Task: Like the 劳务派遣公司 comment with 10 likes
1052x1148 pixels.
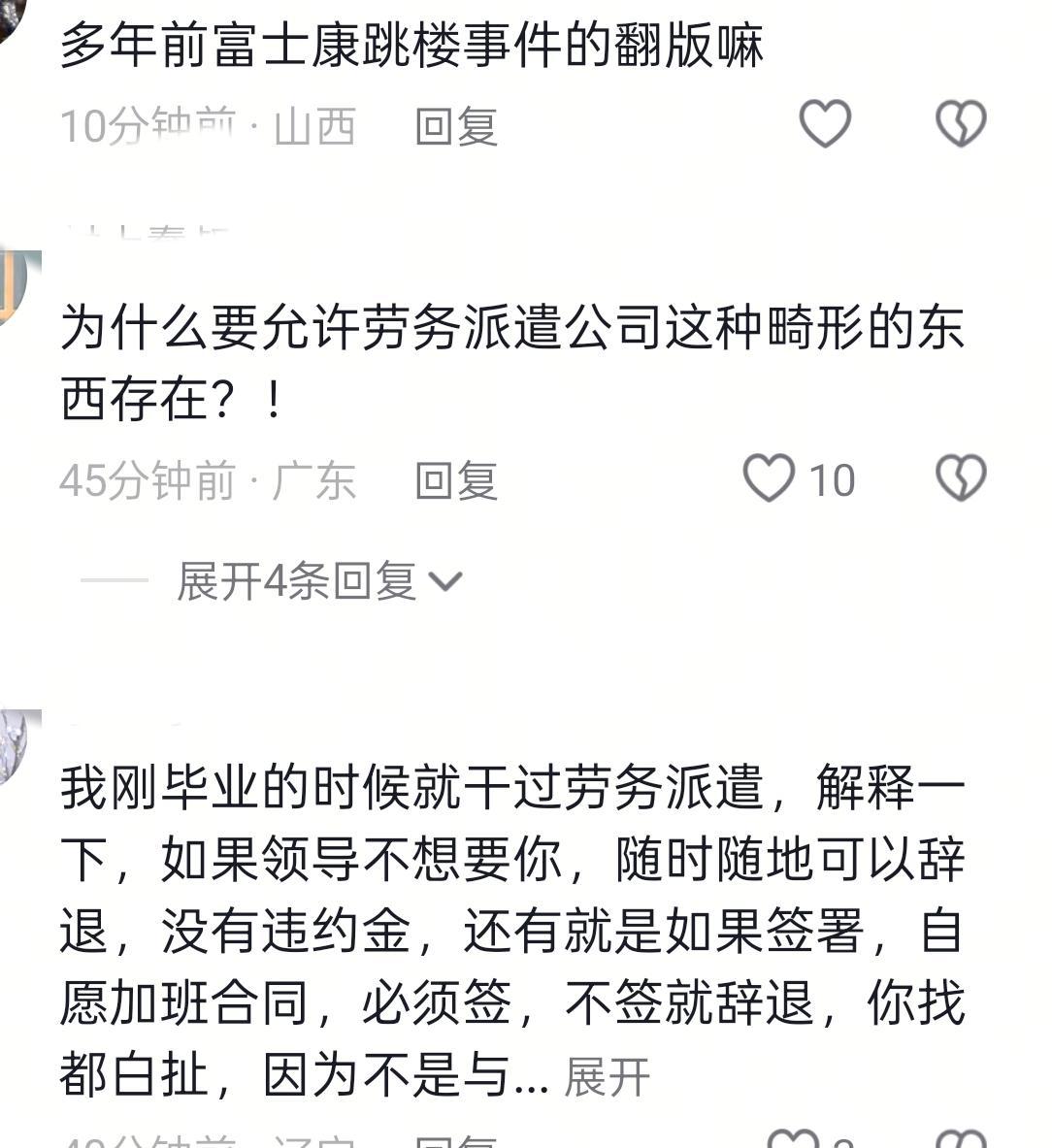Action: tap(769, 478)
